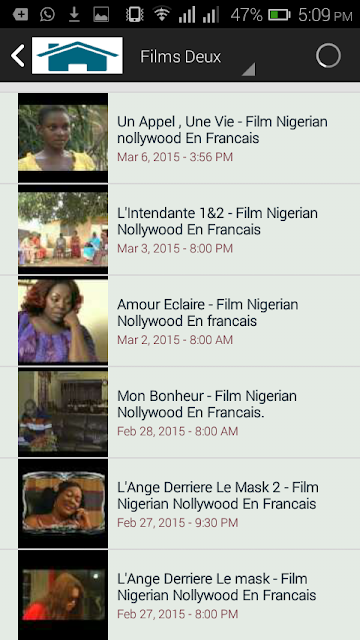Select Amour Eclaire film
The image size is (360, 640).
tap(180, 321)
